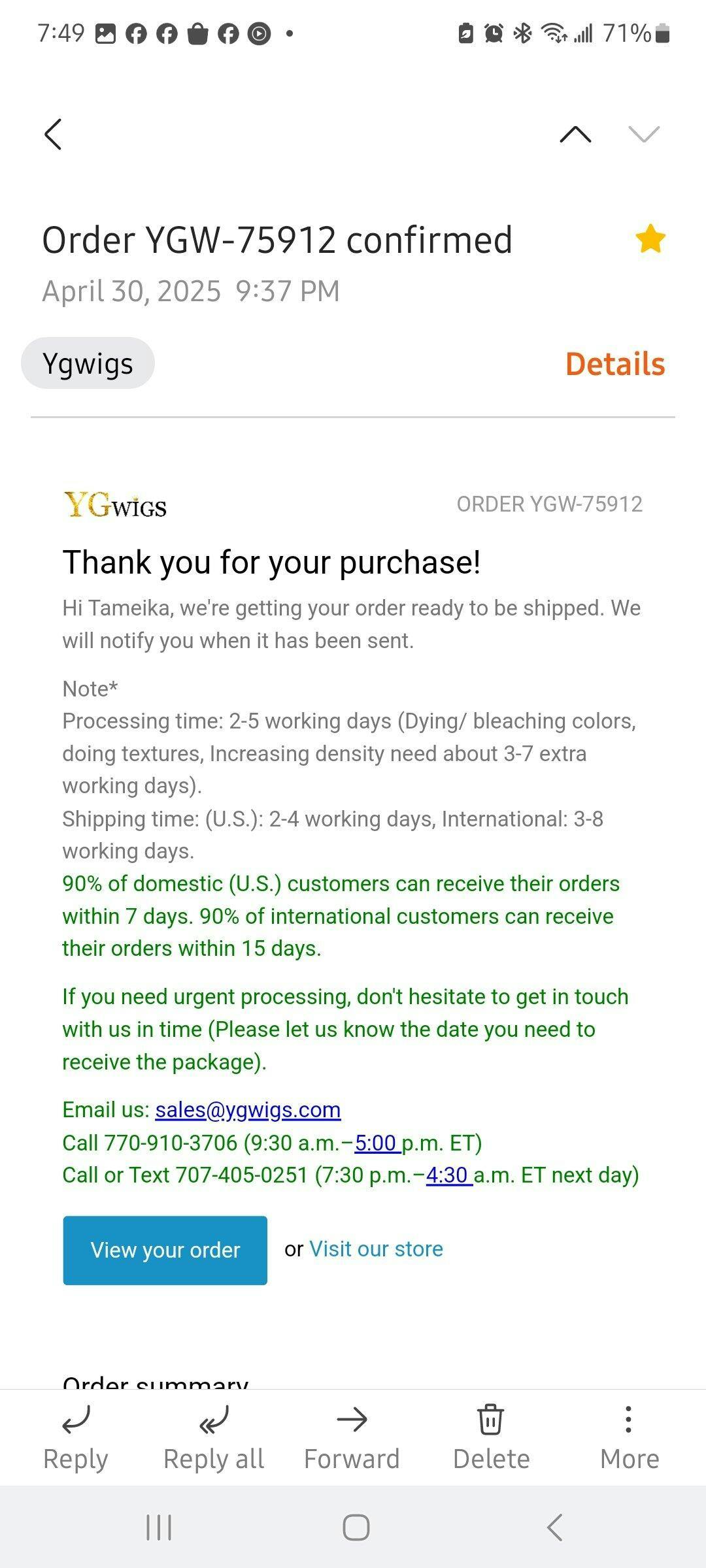The height and width of the screenshot is (1568, 706).
Task: Unstar the order confirmation email
Action: 650,239
